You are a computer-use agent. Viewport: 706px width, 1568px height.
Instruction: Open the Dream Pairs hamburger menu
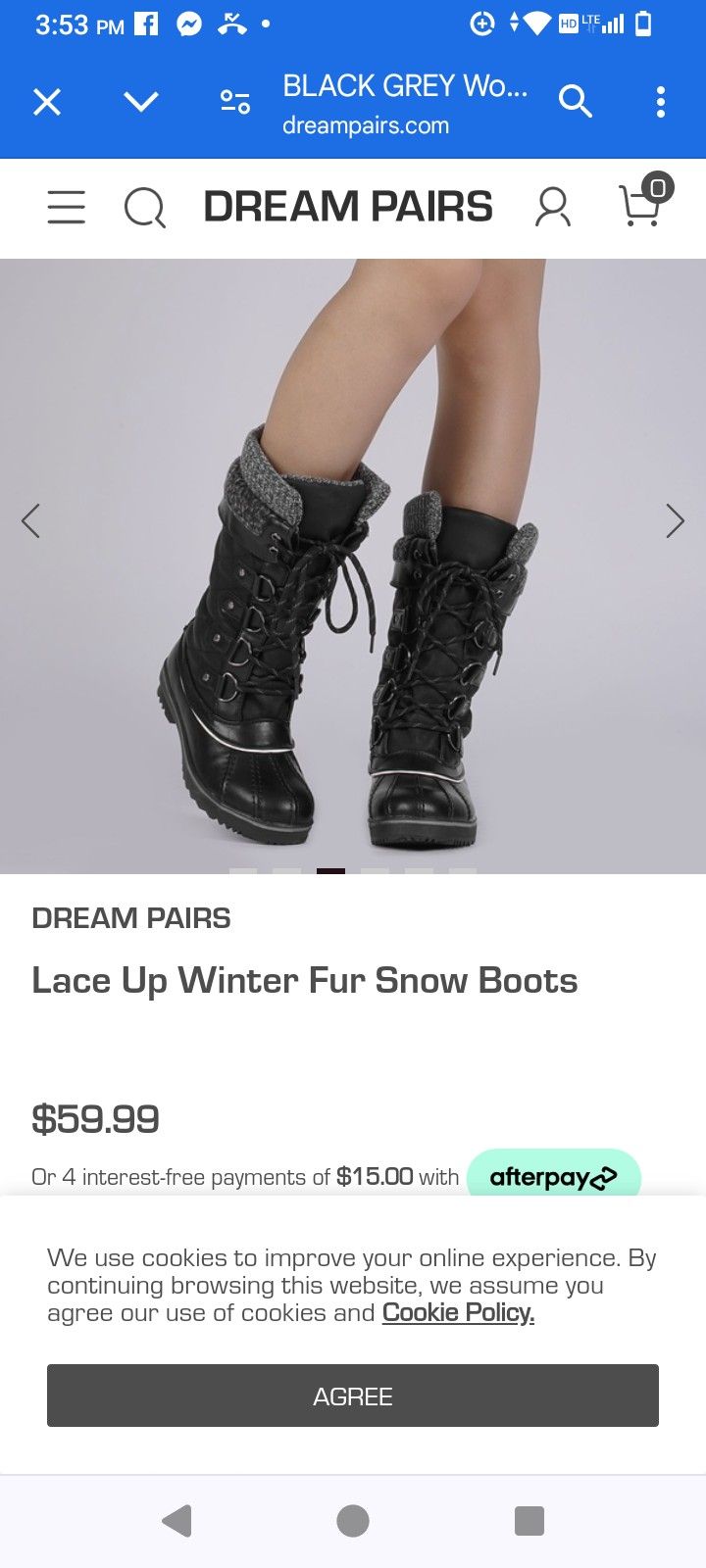67,207
